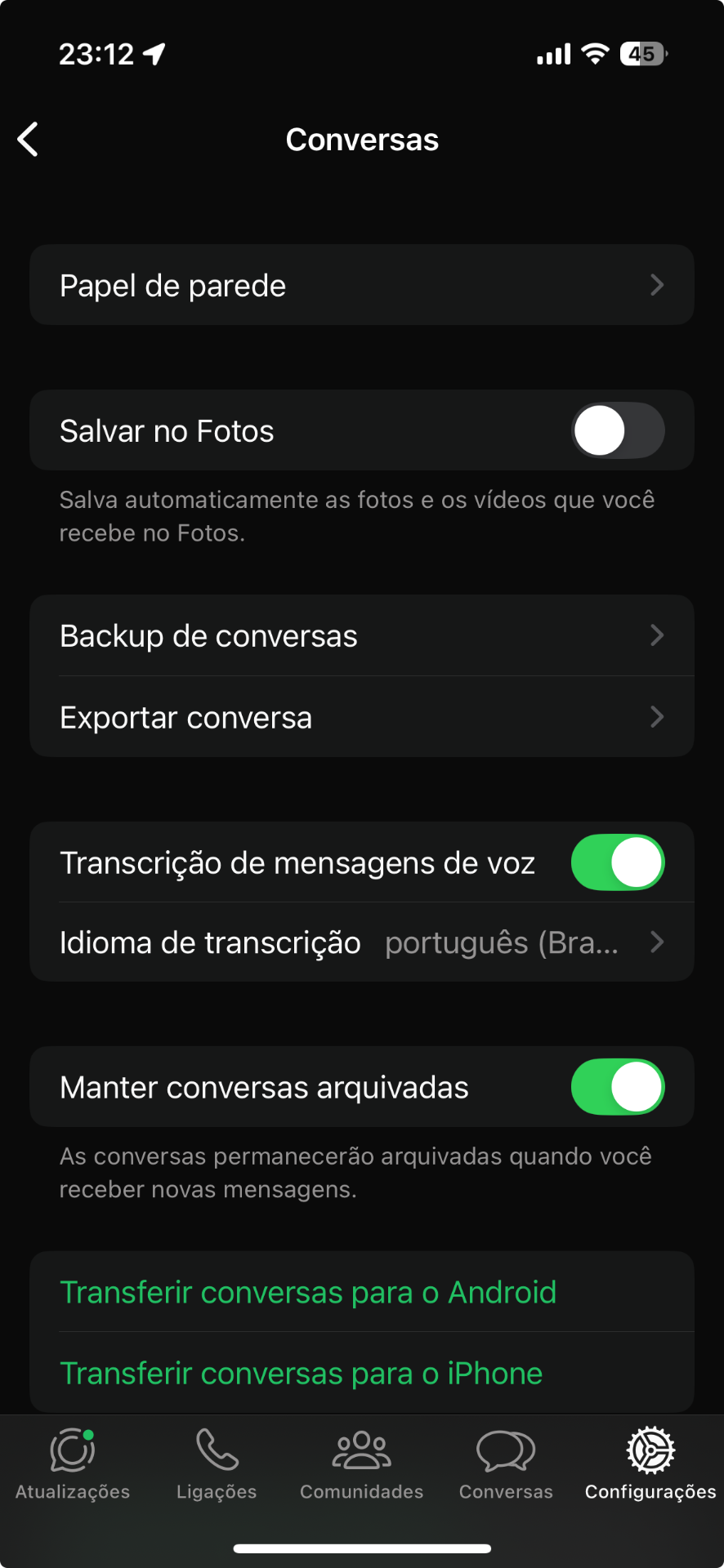724x1568 pixels.
Task: Switch to the Ligações tab
Action: 217,1464
